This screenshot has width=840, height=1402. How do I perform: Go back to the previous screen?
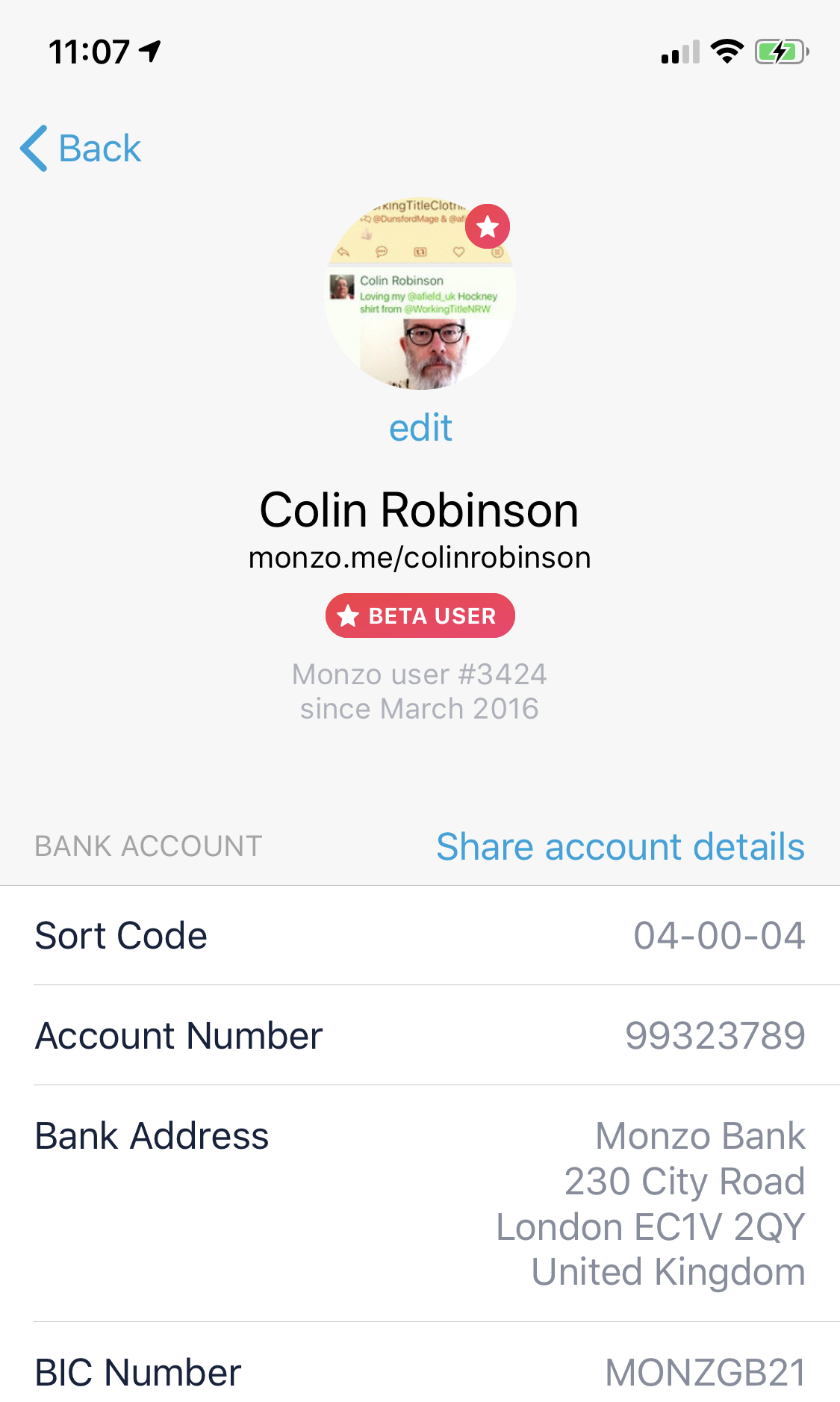[81, 148]
